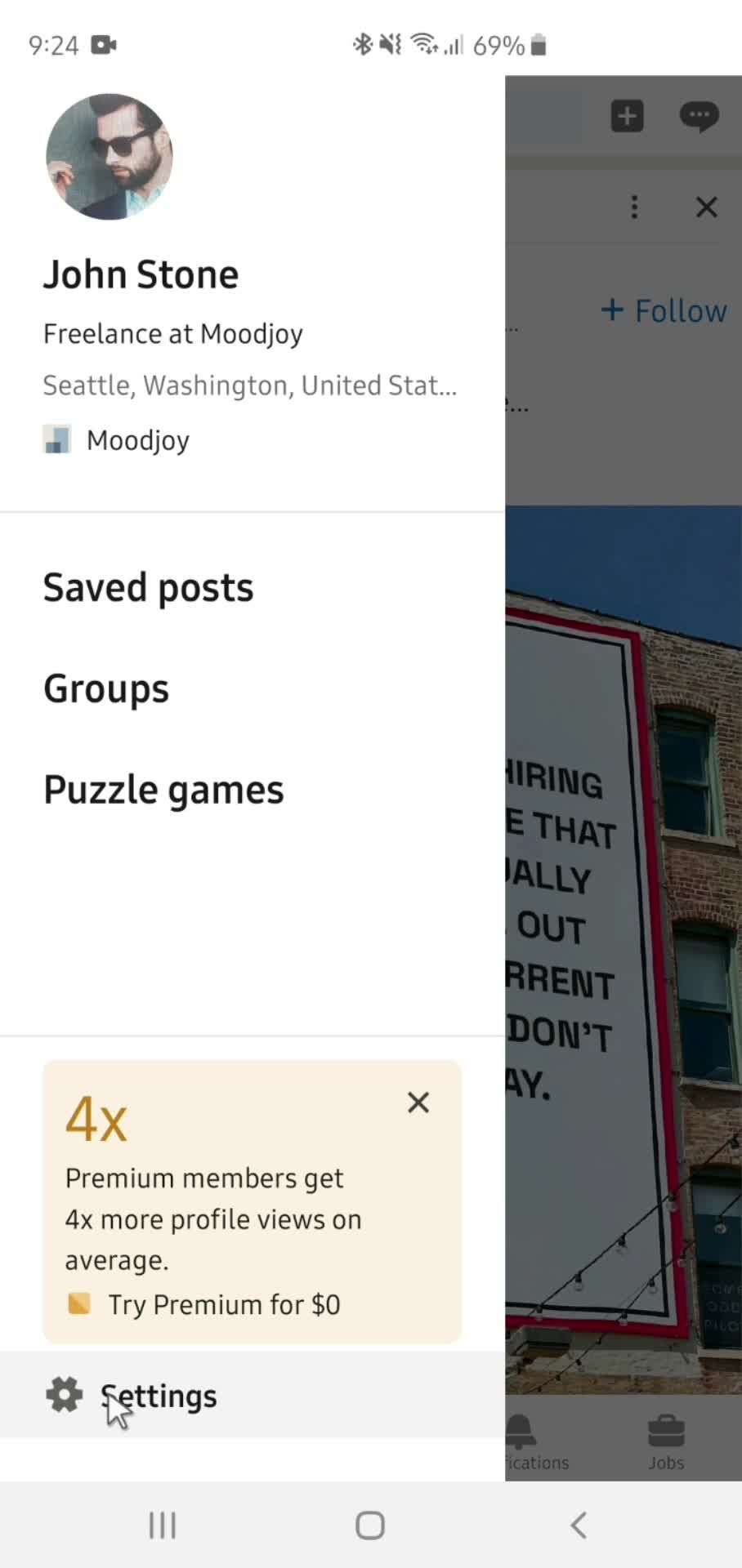
Task: Open the post's three-dot overflow menu
Action: pos(634,207)
